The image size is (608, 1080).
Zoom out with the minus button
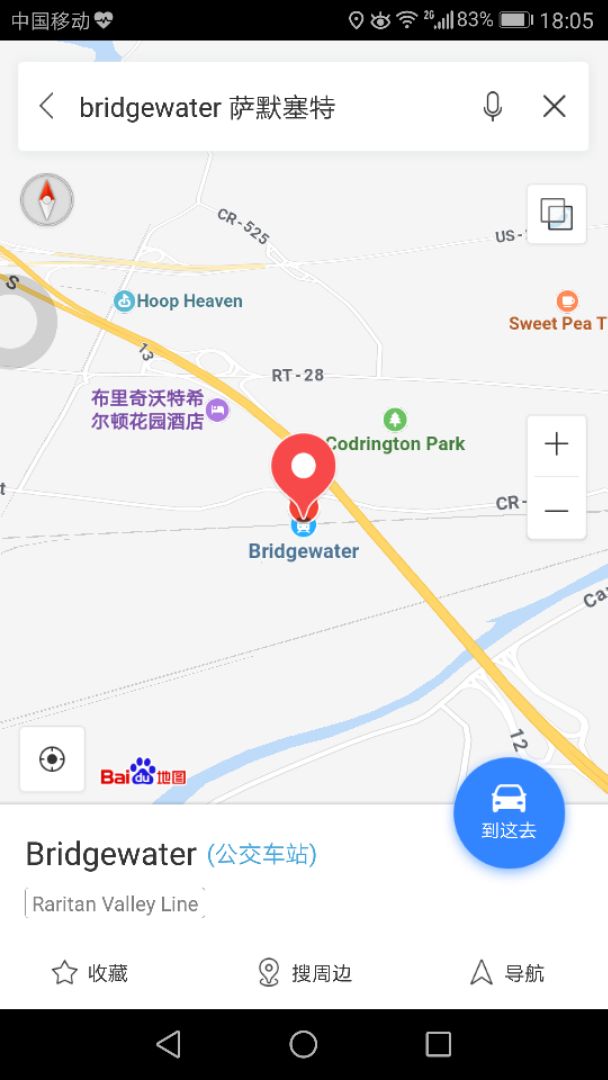pos(556,510)
